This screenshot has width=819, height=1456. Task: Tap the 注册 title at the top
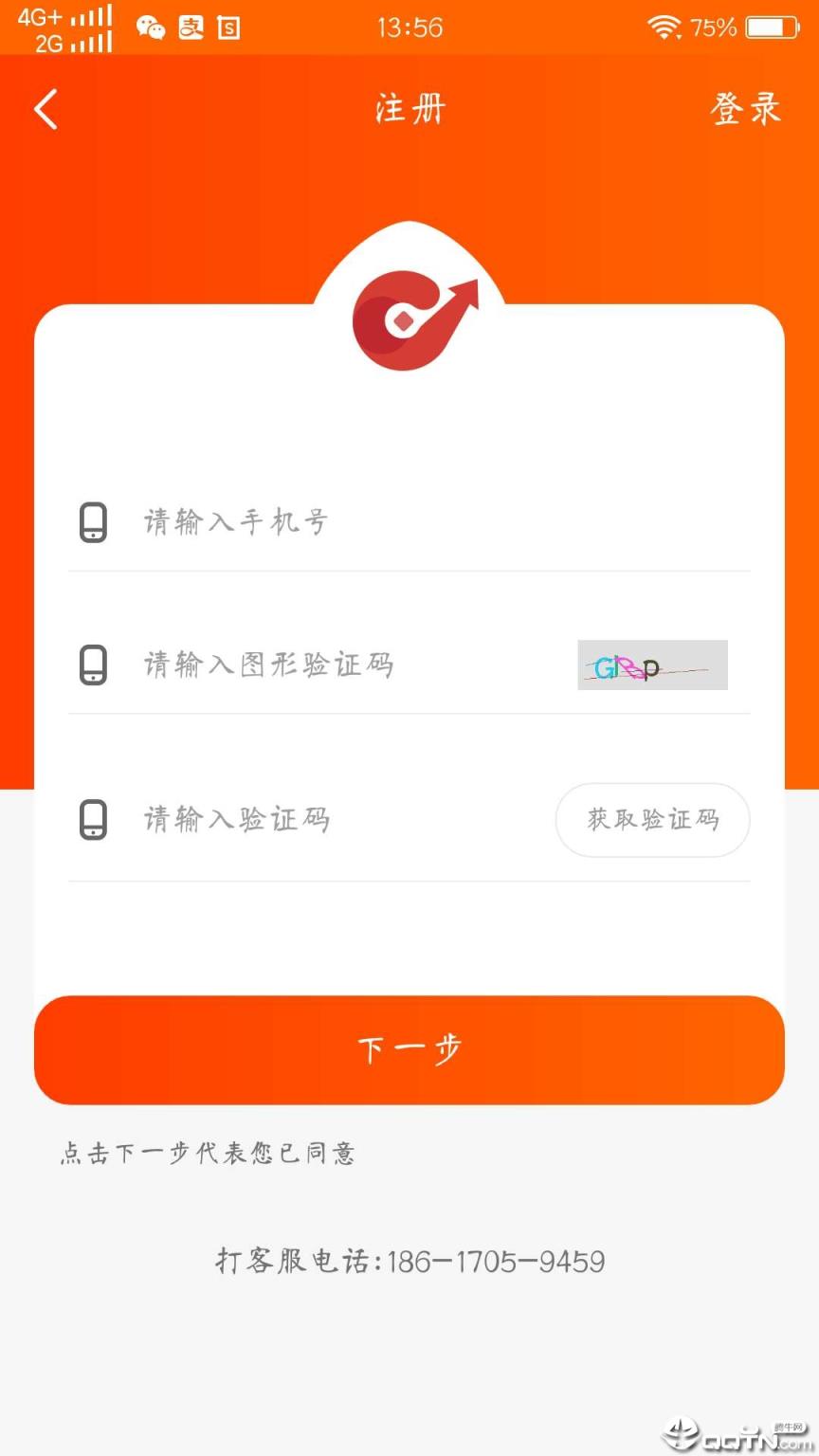[409, 109]
